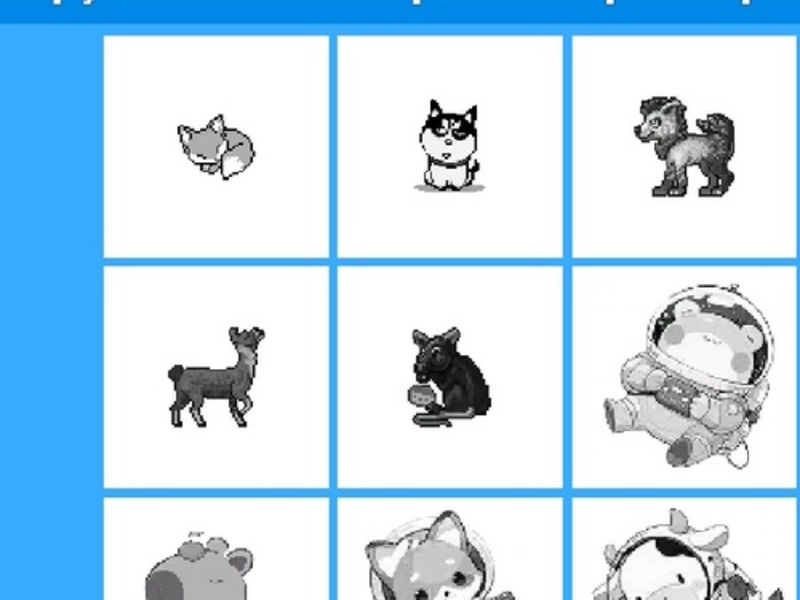The width and height of the screenshot is (800, 600).
Task: Select the deer picture tile
Action: pos(216,377)
